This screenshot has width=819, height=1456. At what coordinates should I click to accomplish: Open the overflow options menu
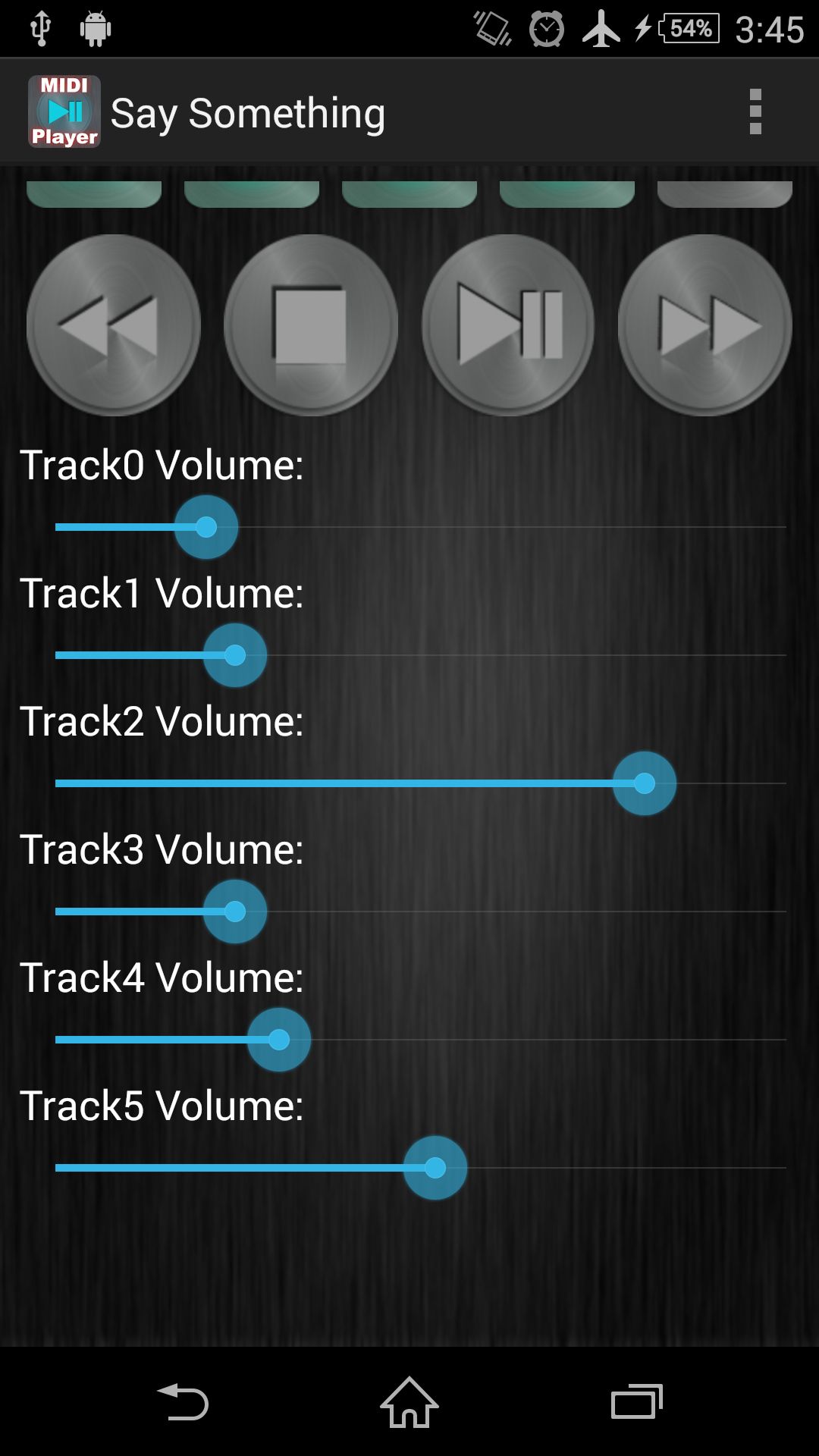pos(755,111)
